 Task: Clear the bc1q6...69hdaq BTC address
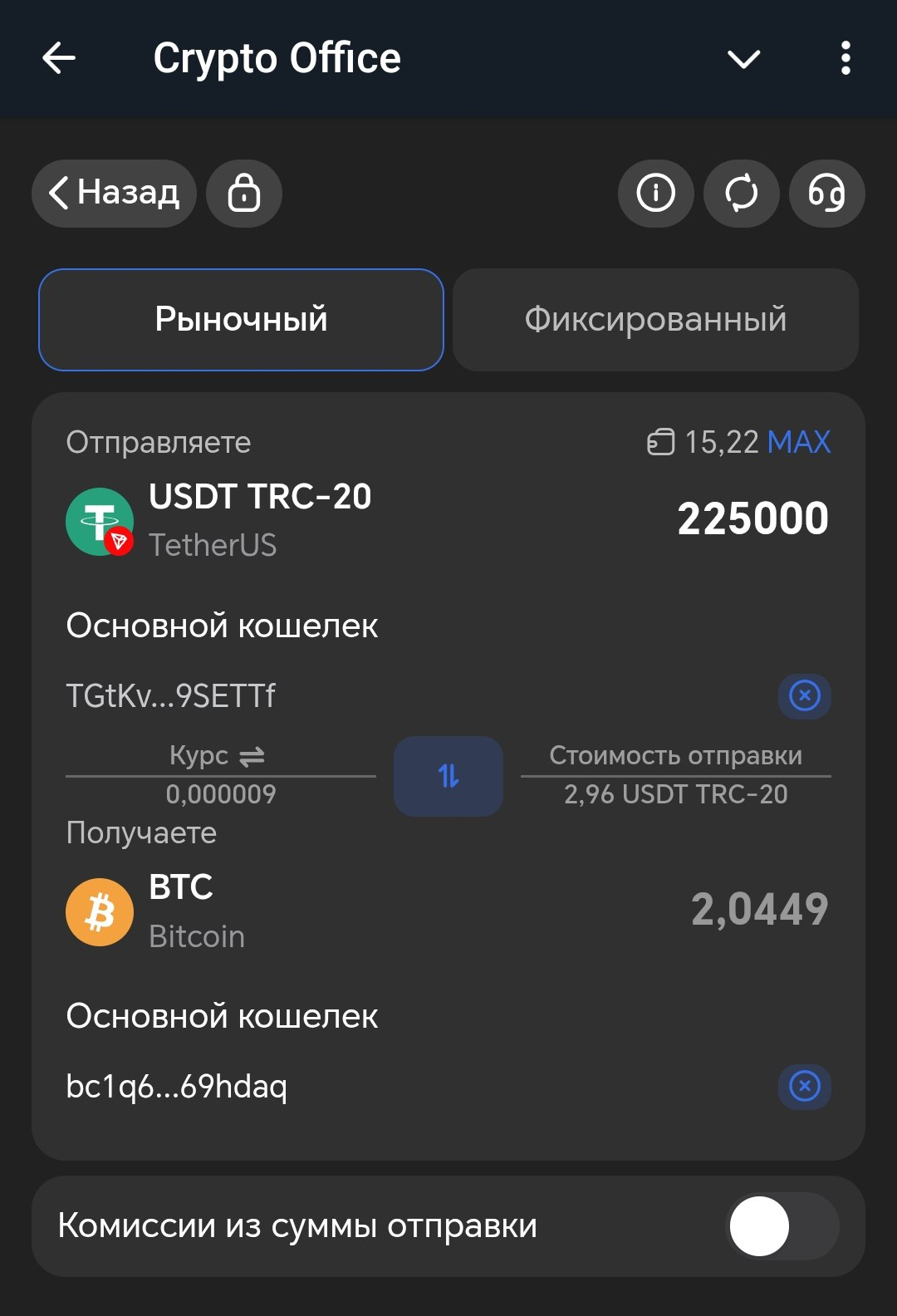click(803, 1086)
